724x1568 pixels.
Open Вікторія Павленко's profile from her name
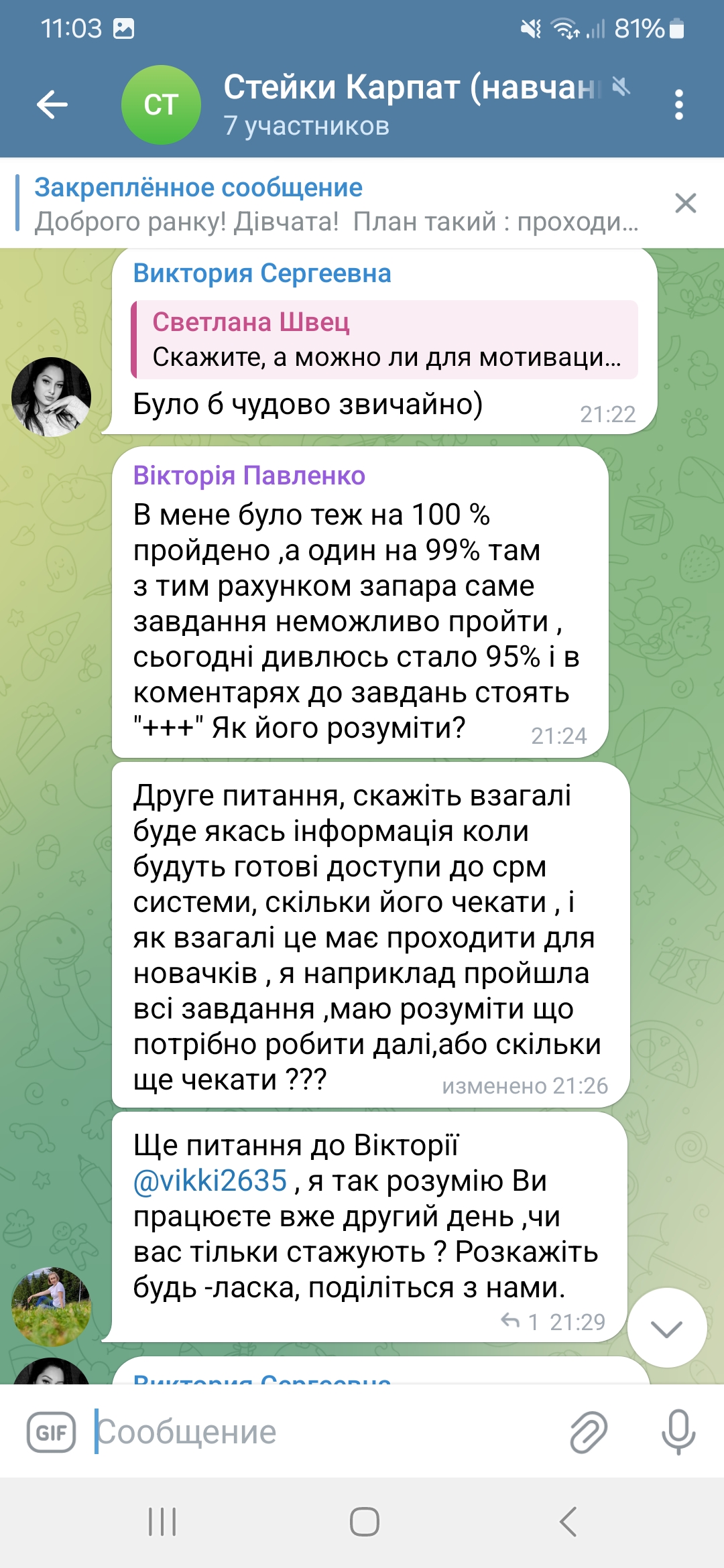249,475
